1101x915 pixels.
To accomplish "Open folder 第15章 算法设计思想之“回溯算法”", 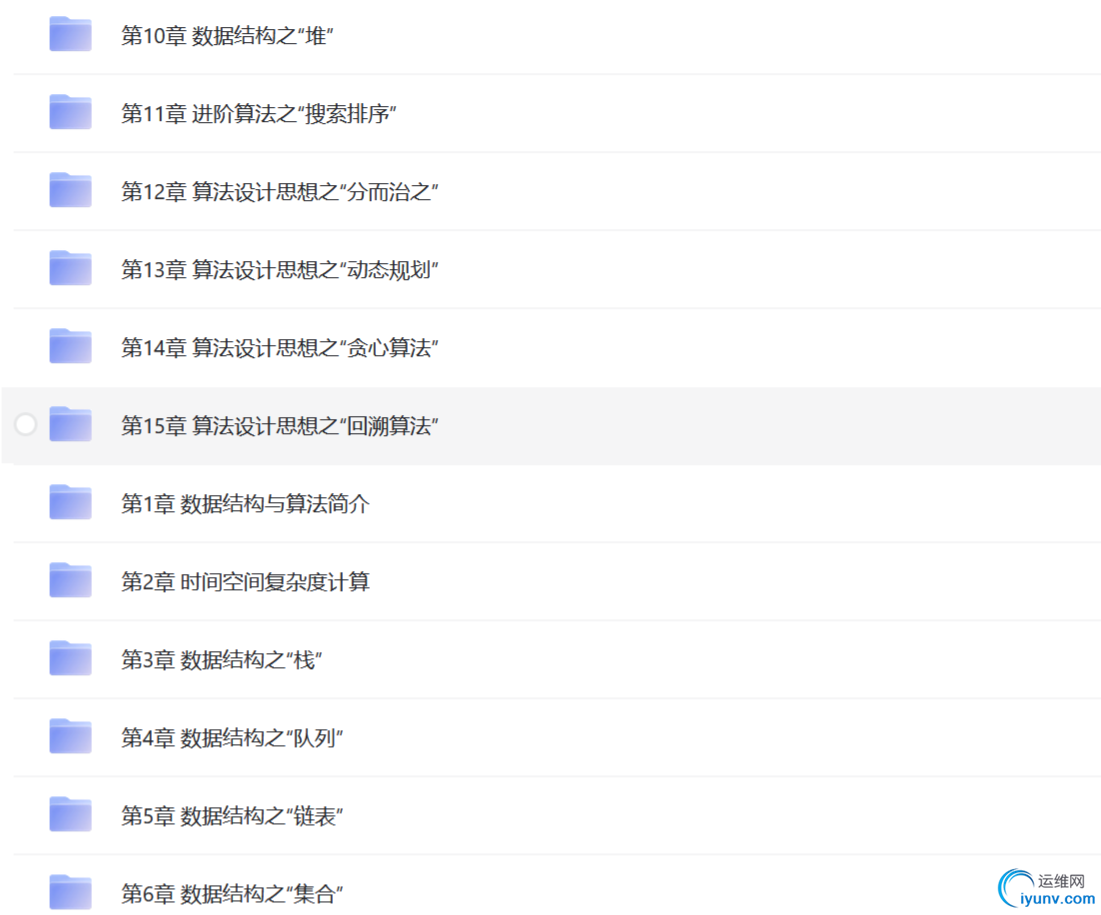I will [280, 426].
